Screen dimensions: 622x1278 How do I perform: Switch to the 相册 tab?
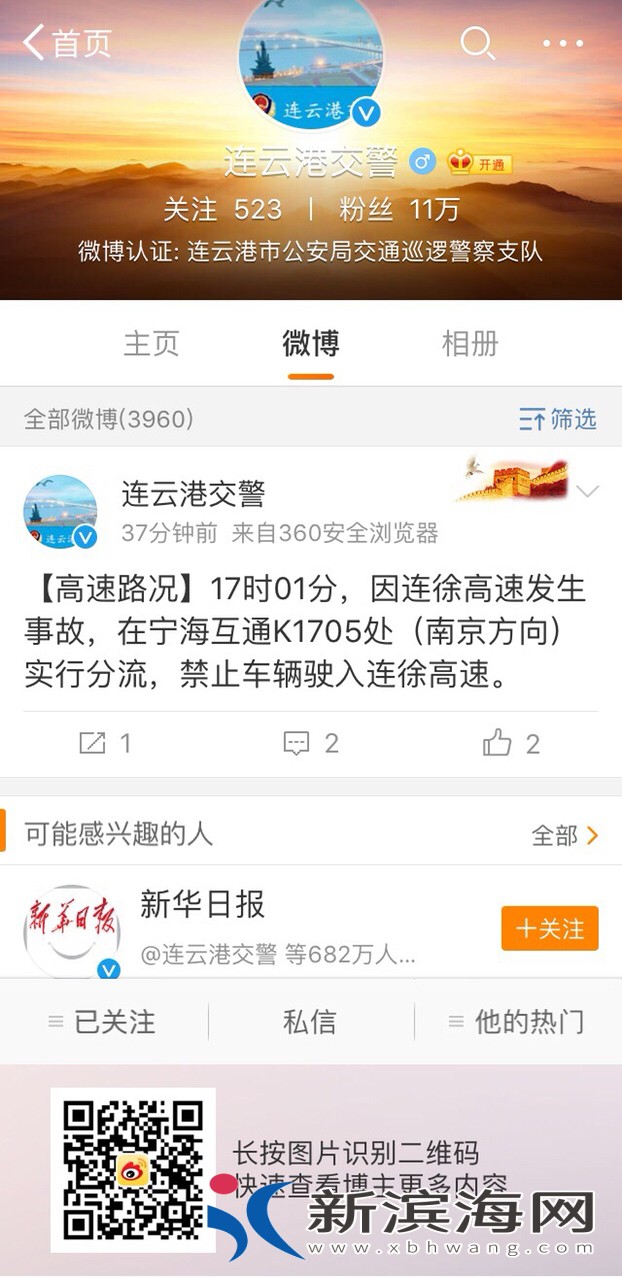470,343
